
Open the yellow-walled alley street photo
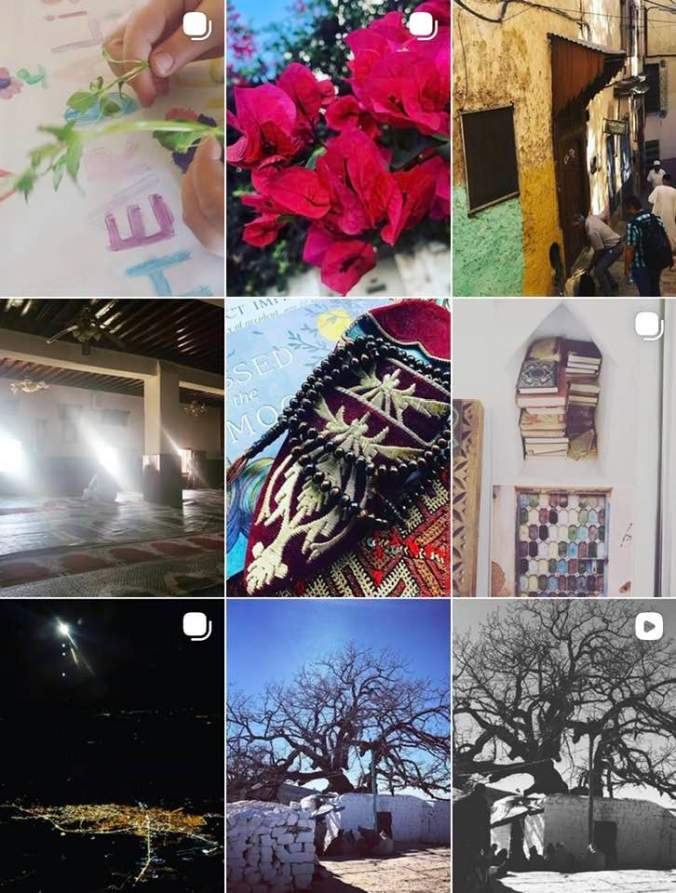coord(564,148)
